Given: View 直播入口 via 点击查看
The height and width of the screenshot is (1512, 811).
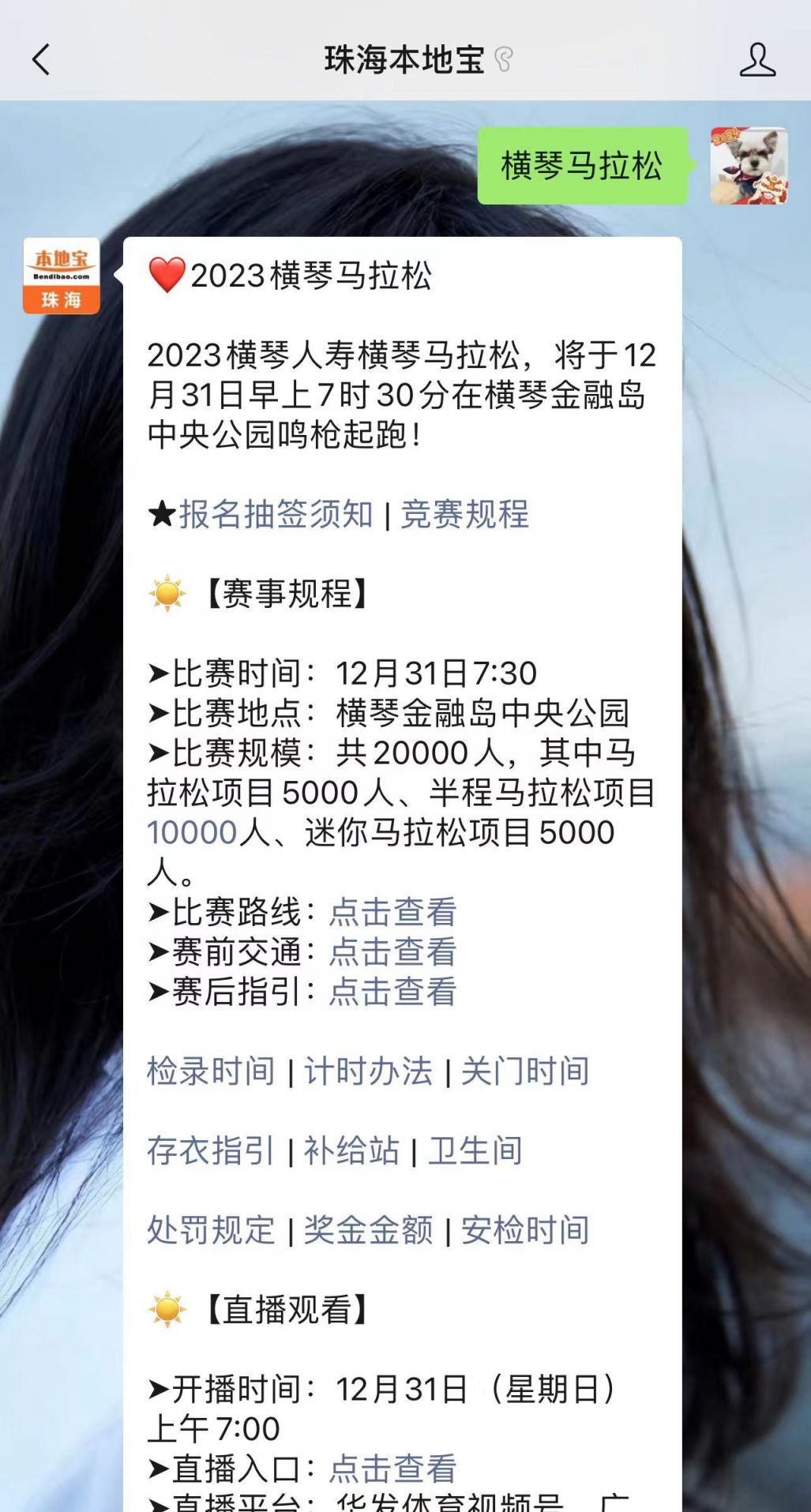Looking at the screenshot, I should [x=392, y=1469].
